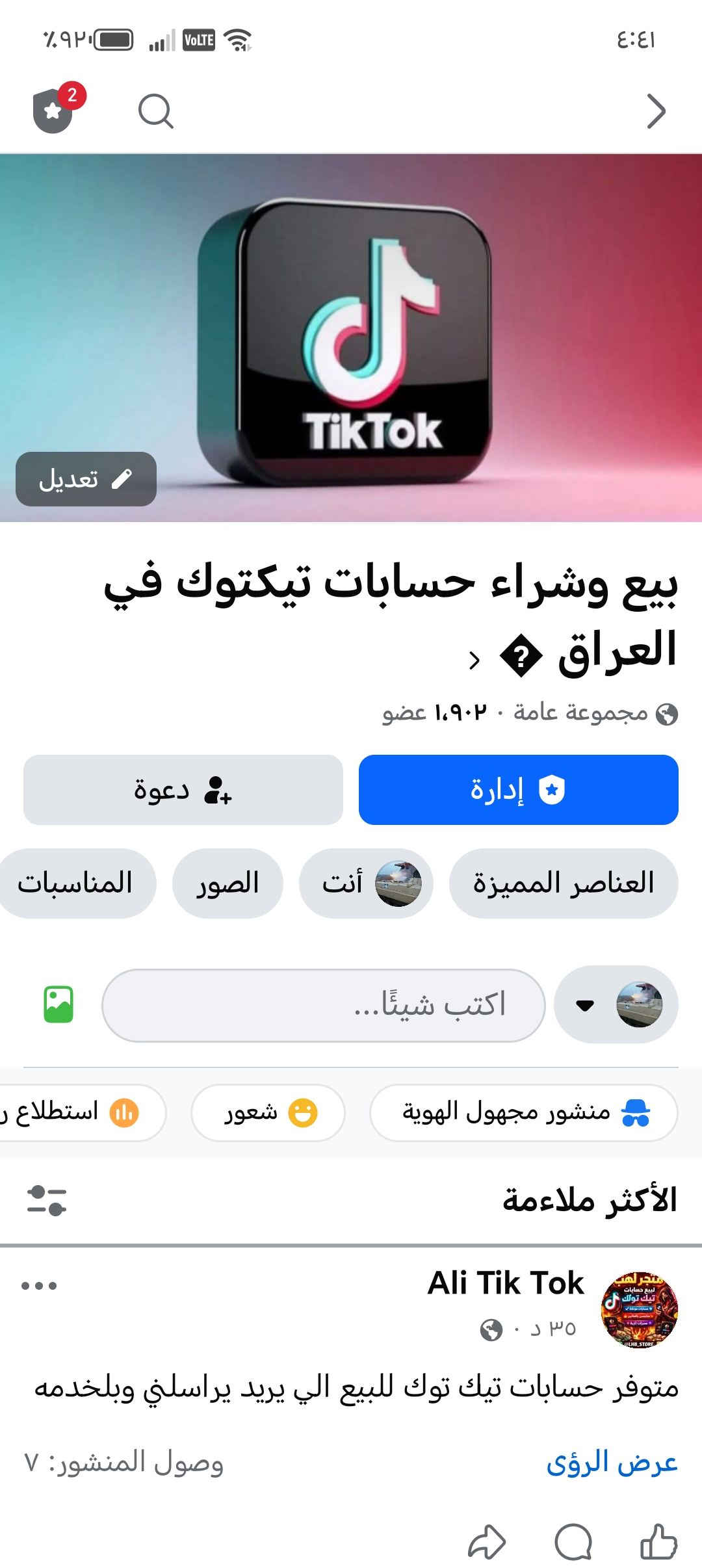Add a photo with the green image icon
Screen dimensions: 702x1568
58,1004
